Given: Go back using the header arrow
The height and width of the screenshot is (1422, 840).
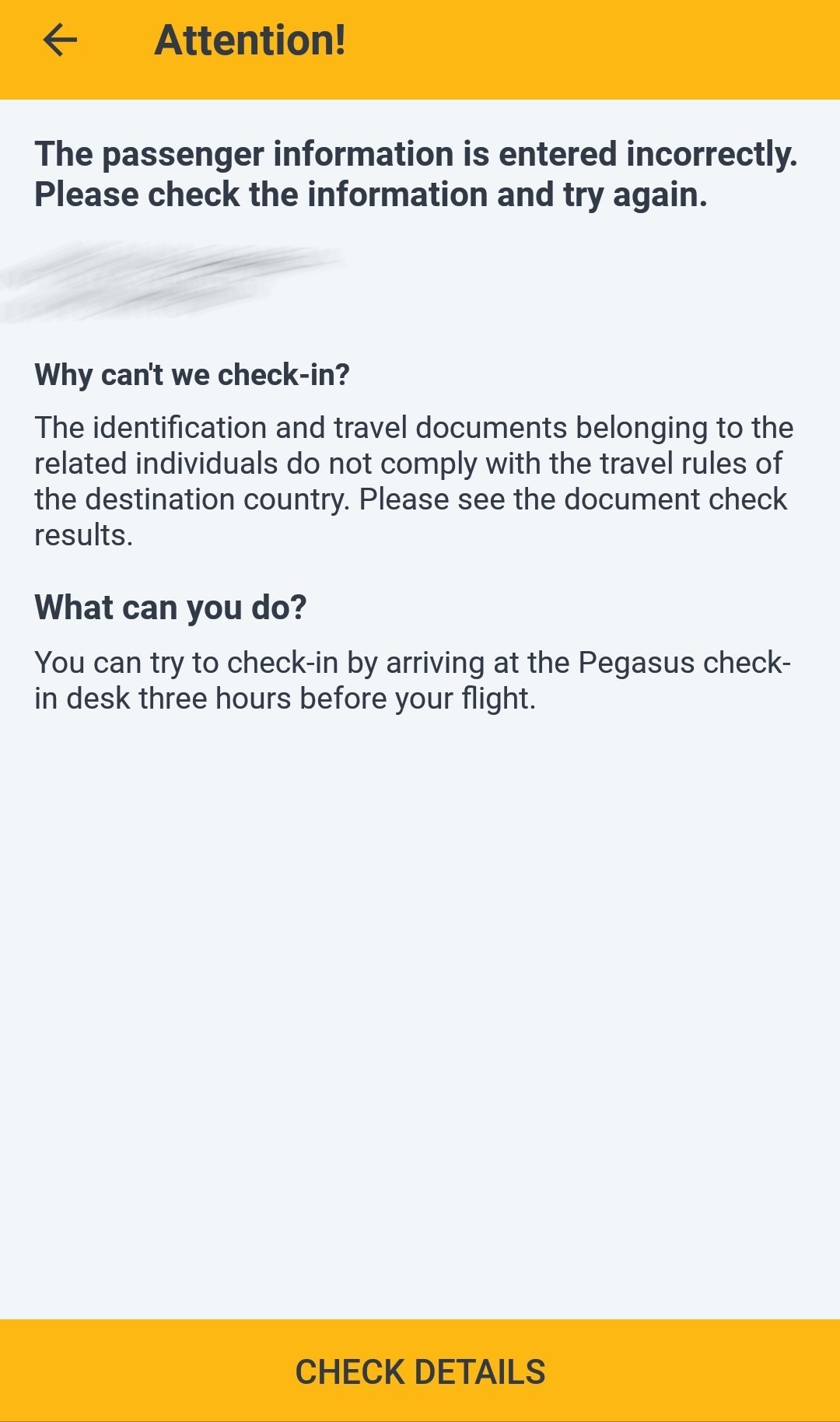Looking at the screenshot, I should (60, 40).
